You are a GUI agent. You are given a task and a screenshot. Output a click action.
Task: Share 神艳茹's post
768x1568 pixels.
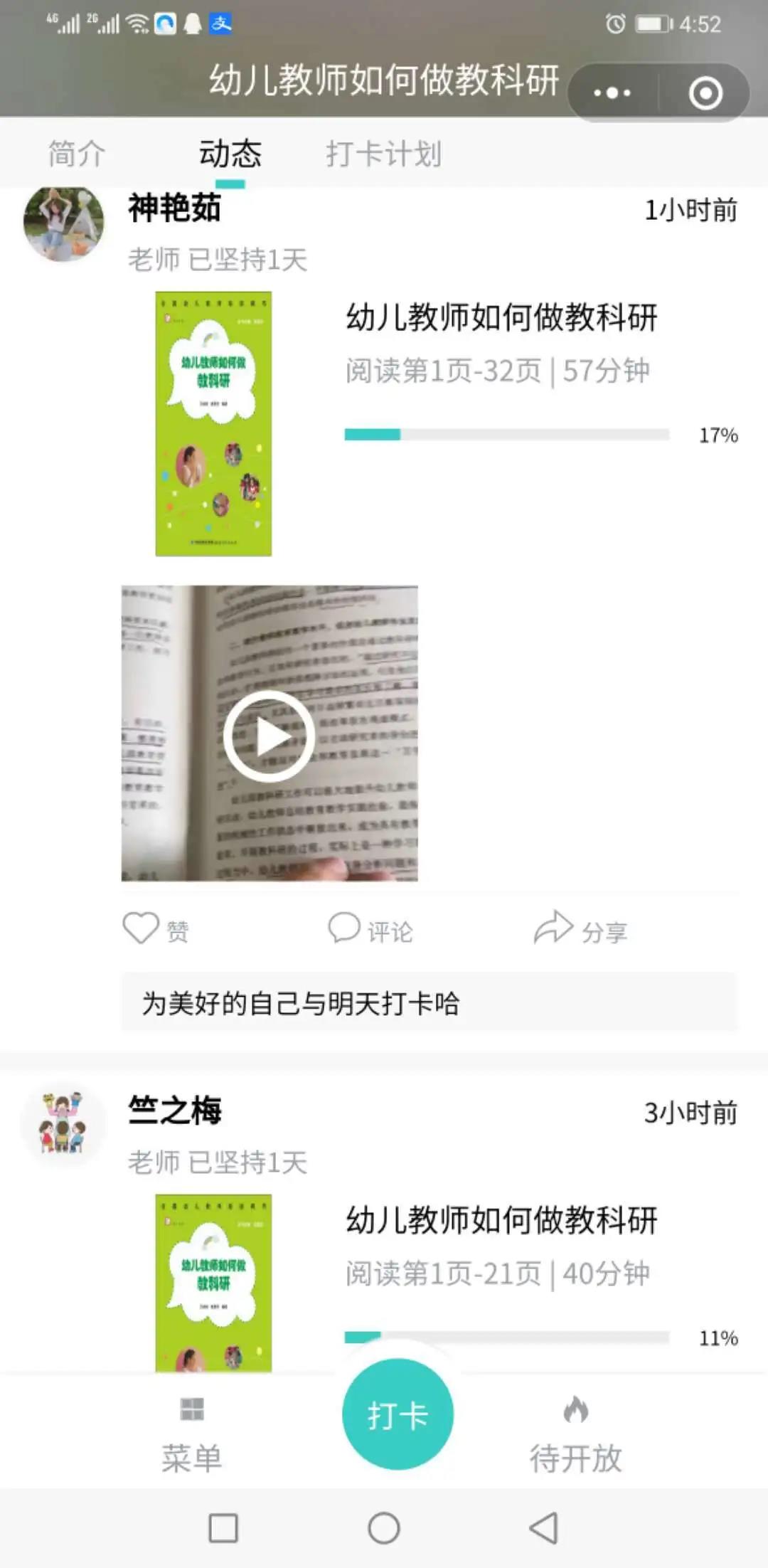point(580,929)
